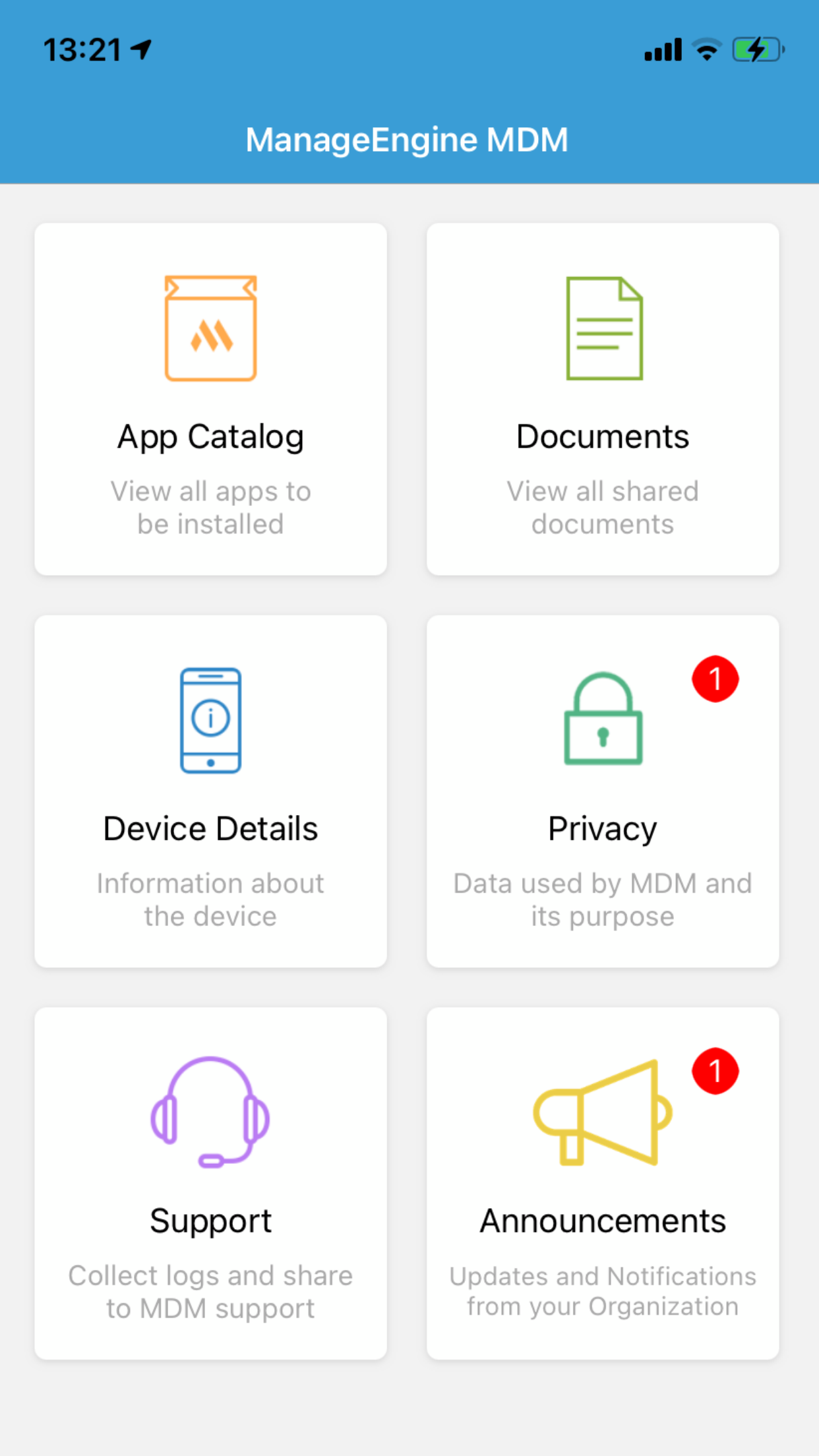The image size is (819, 1456).
Task: Open the App Catalog icon
Action: pos(210,328)
